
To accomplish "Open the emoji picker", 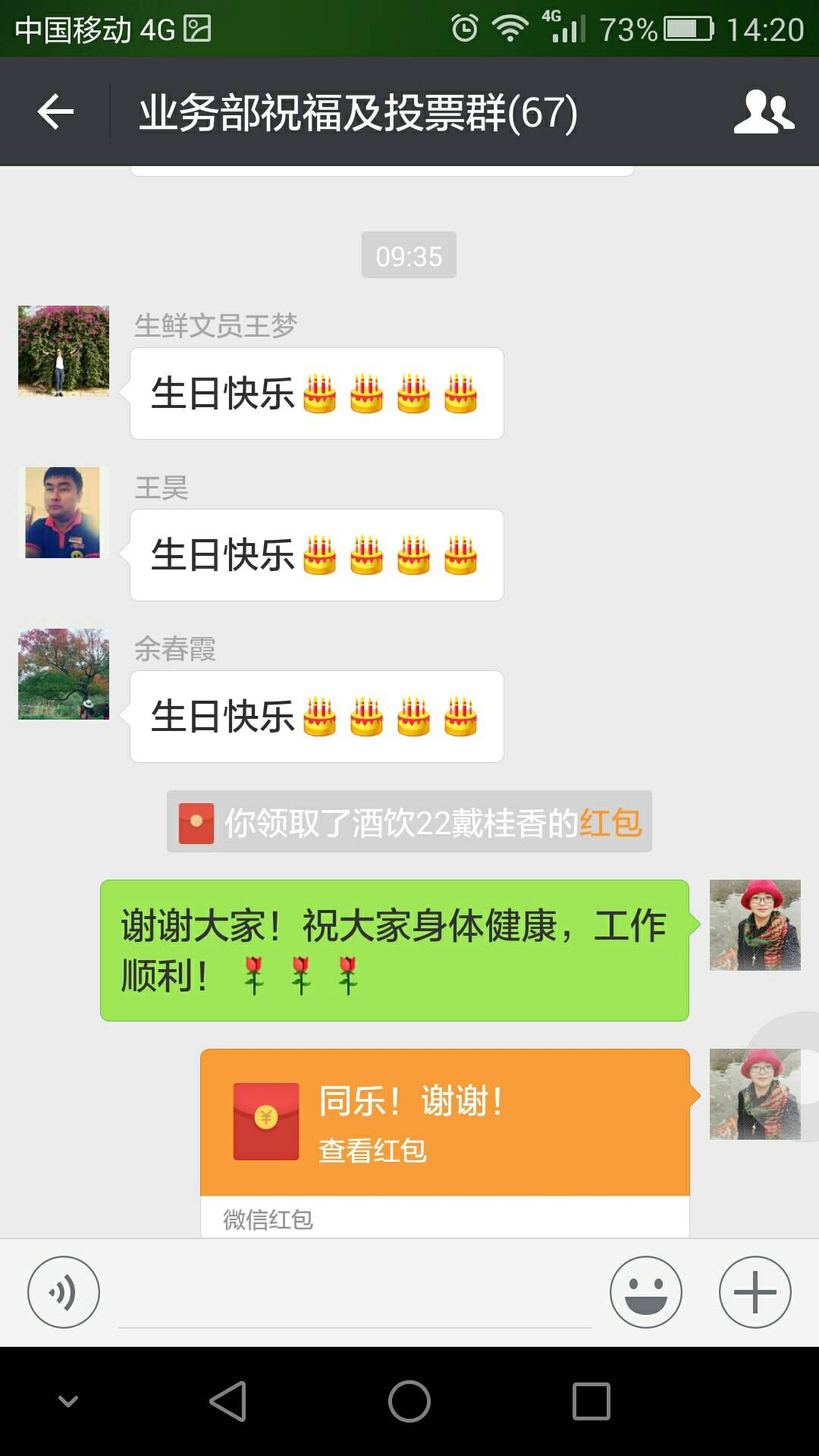I will pos(646,1292).
